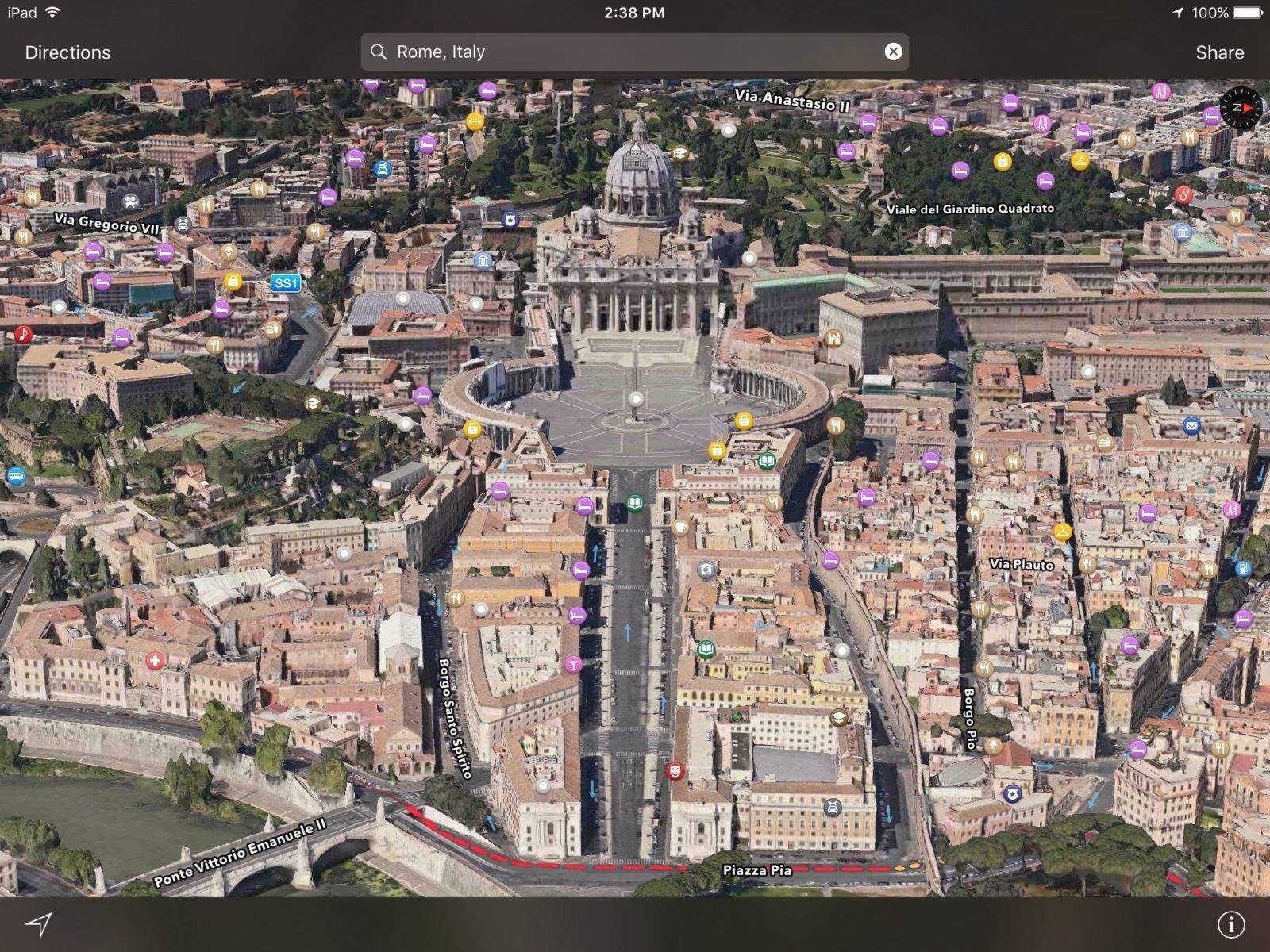Share this map location
Viewport: 1270px width, 952px height.
1219,52
